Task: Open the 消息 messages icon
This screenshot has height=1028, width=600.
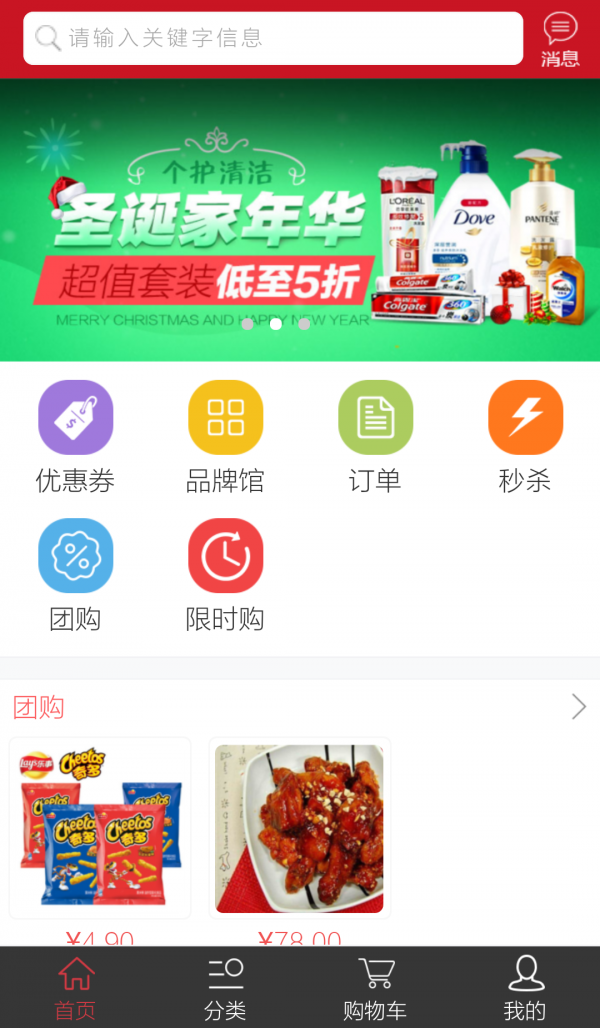Action: (560, 39)
